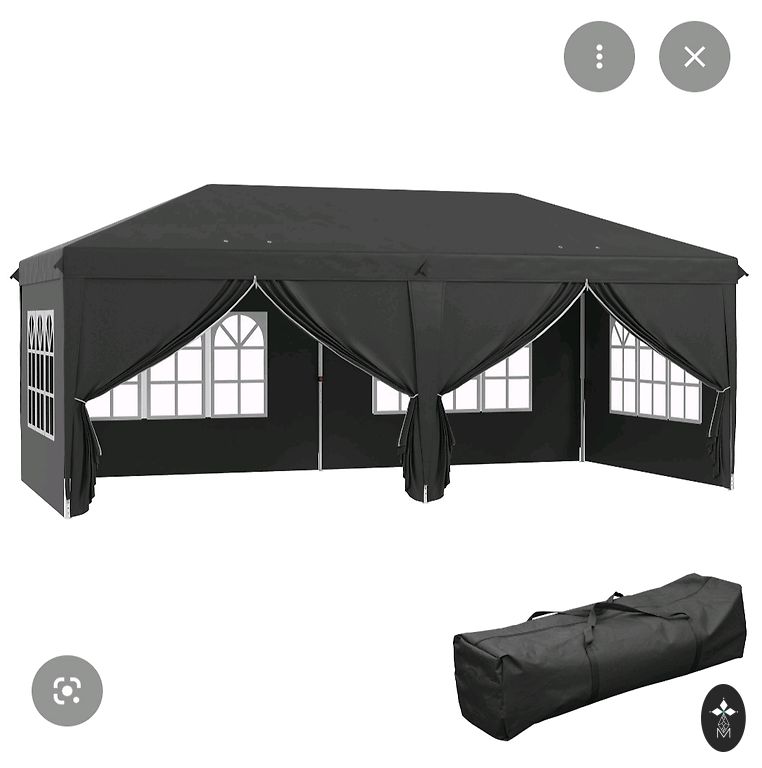
Task: Start a visual search on this image
Action: [67, 690]
